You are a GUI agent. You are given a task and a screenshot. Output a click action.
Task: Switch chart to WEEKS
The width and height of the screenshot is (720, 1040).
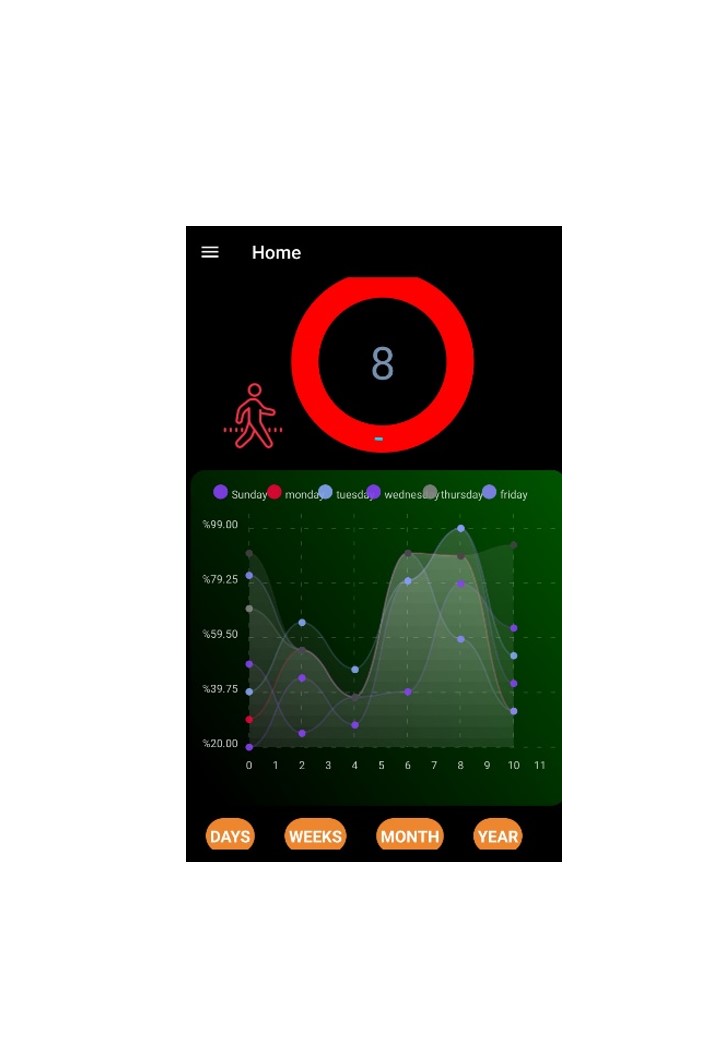pos(315,836)
